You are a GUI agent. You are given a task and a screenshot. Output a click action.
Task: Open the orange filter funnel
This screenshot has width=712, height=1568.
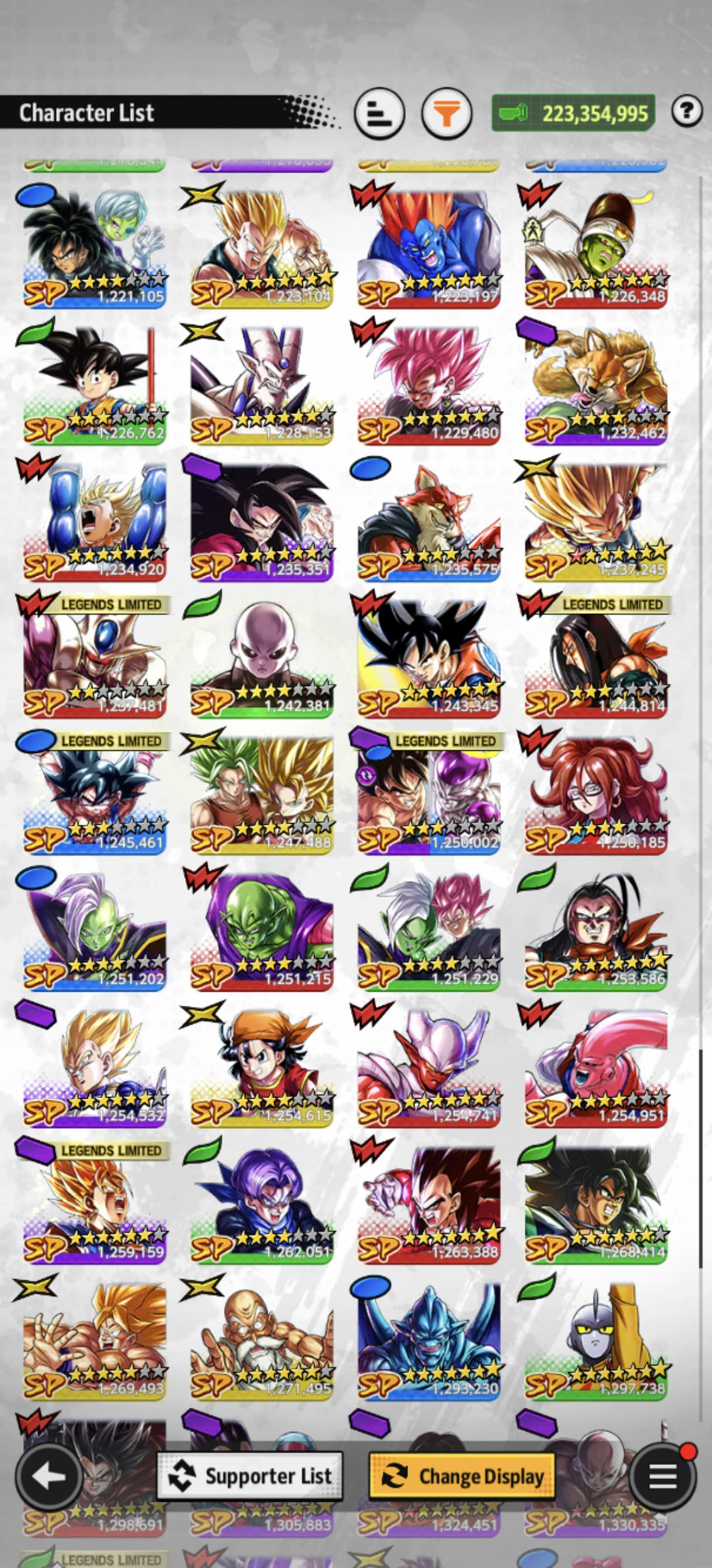[x=446, y=113]
